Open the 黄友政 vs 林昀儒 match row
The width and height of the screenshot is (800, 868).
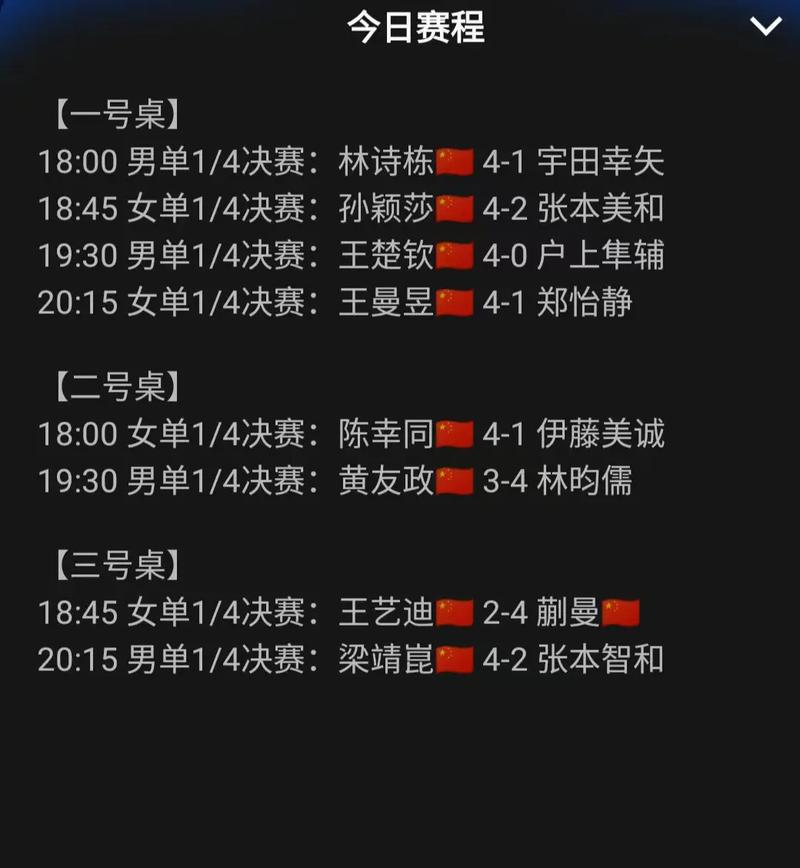point(350,480)
